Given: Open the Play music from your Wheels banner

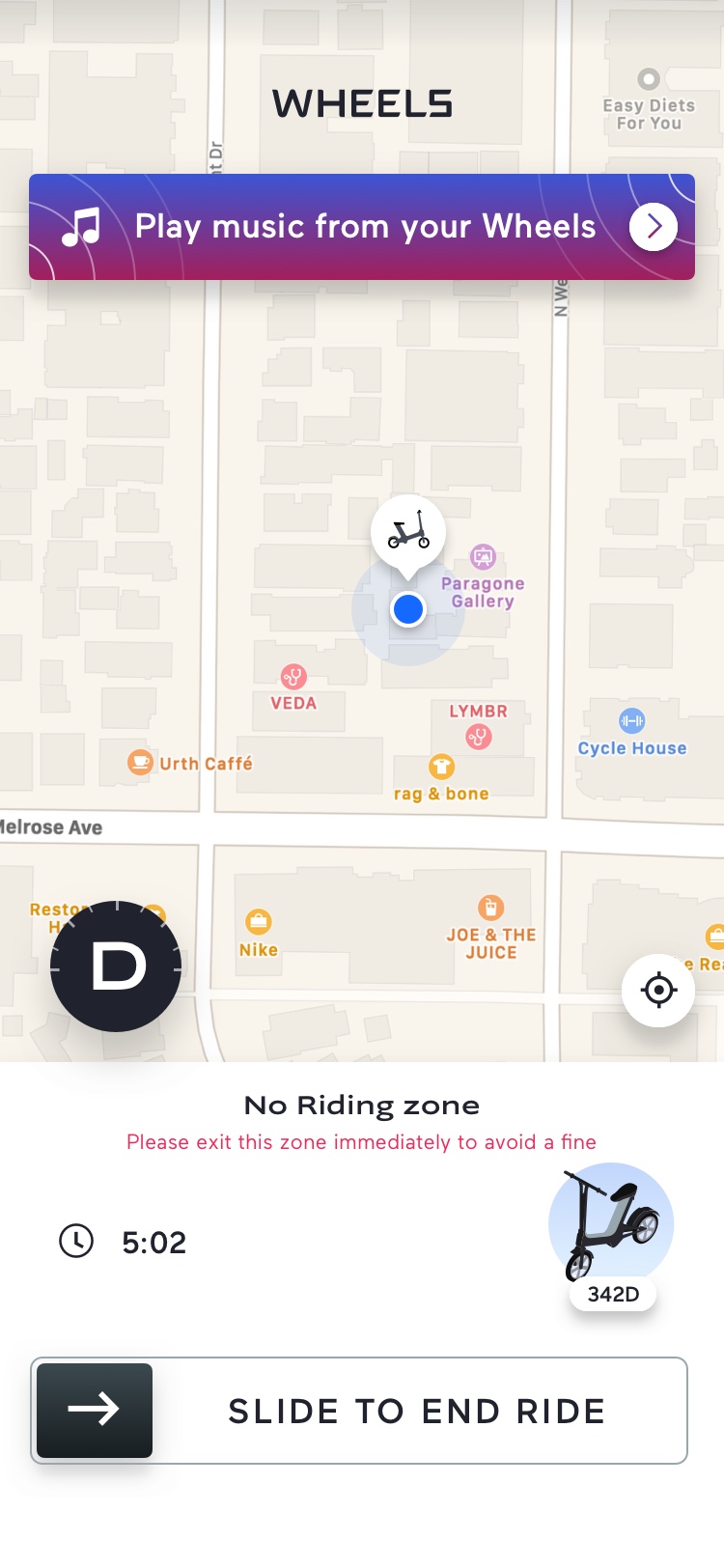Looking at the screenshot, I should pyautogui.click(x=362, y=227).
